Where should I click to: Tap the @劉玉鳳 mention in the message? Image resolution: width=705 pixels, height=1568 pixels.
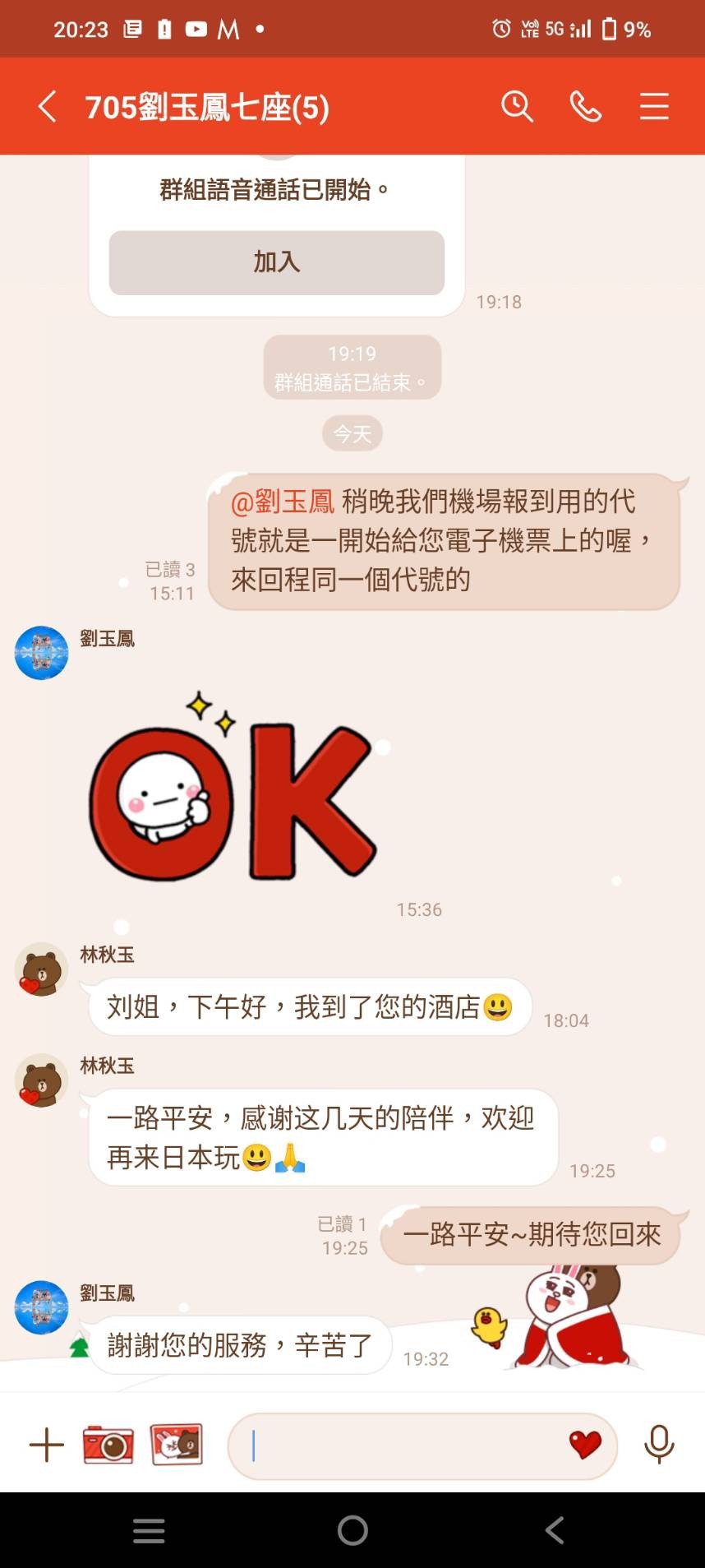[x=283, y=502]
